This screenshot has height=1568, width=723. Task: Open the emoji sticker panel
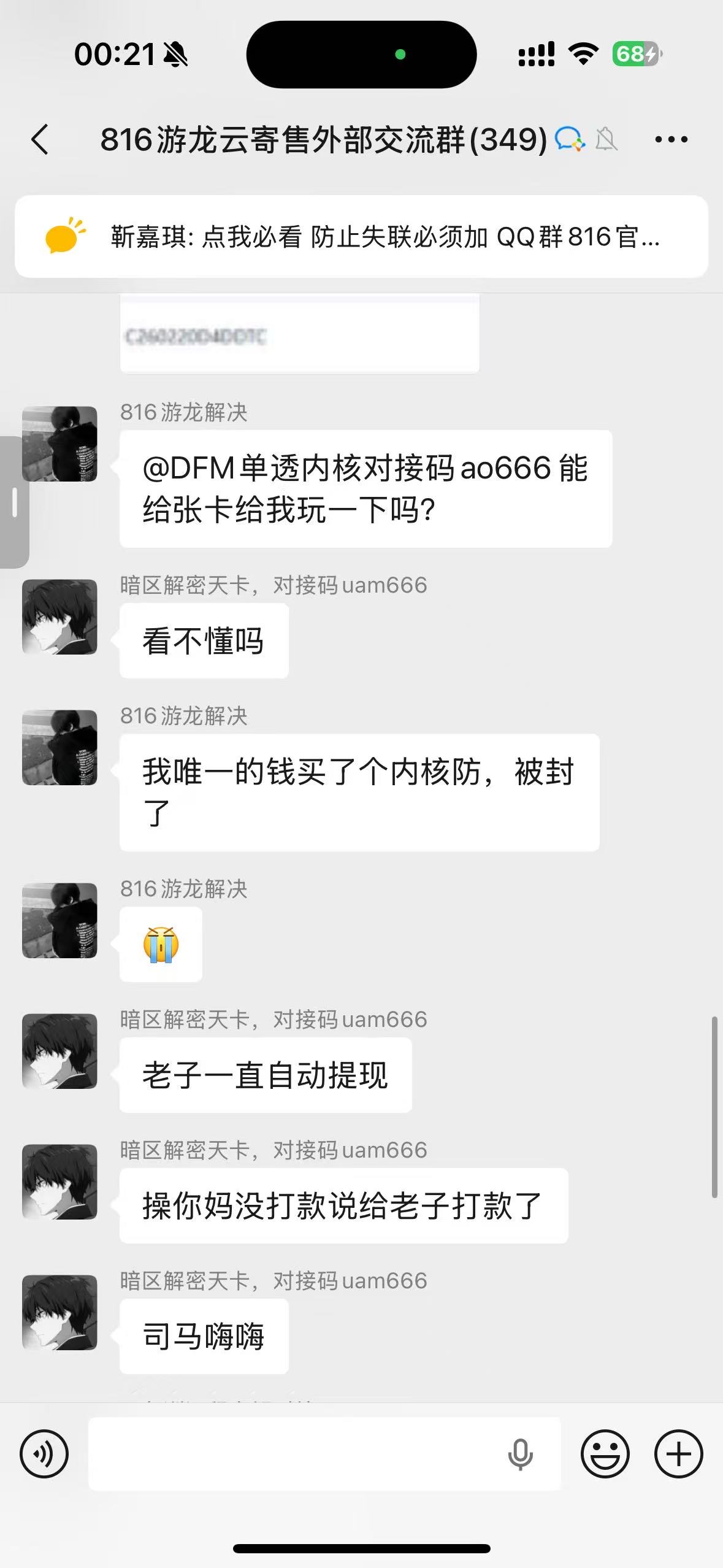pyautogui.click(x=605, y=1453)
